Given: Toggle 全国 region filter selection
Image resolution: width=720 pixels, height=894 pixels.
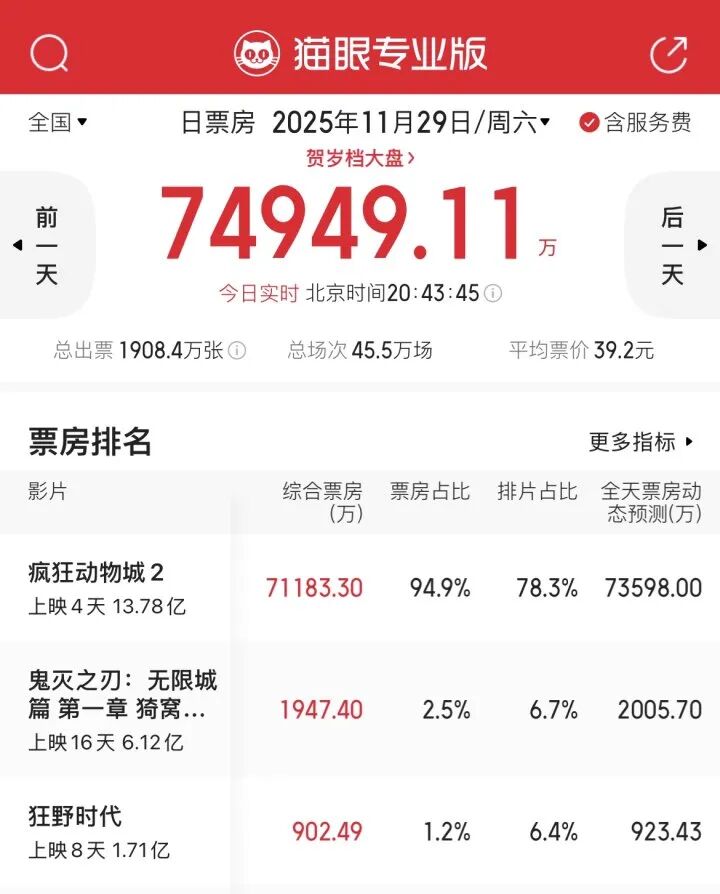Looking at the screenshot, I should [x=57, y=123].
